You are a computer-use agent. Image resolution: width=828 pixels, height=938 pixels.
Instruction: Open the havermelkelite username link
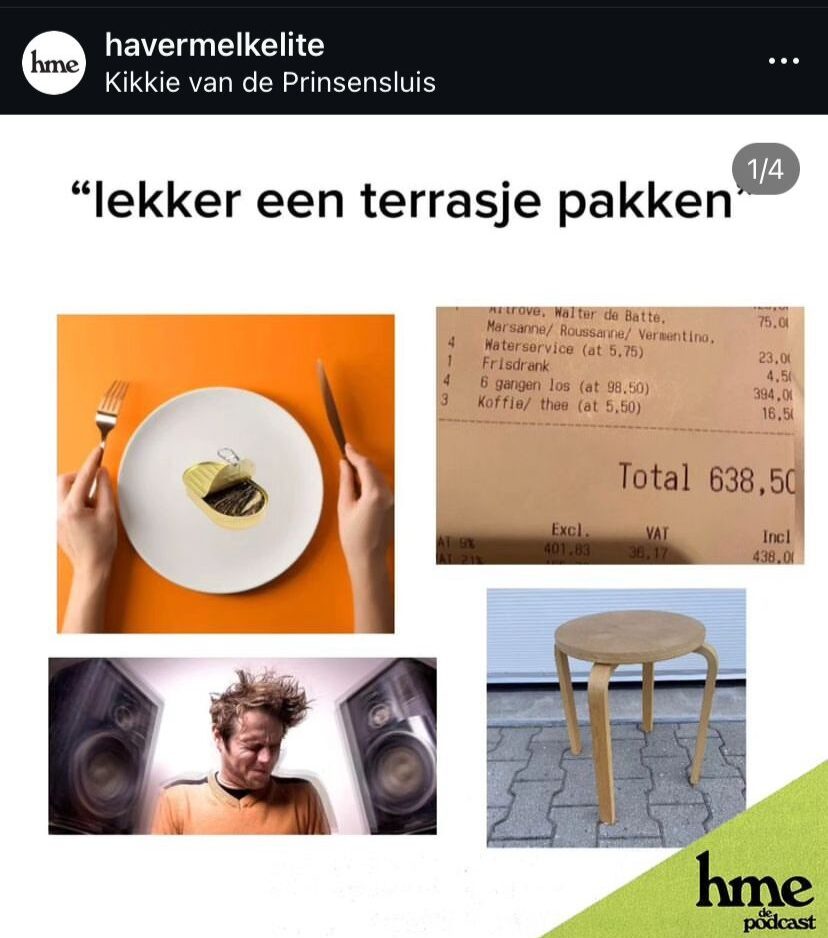tap(214, 45)
